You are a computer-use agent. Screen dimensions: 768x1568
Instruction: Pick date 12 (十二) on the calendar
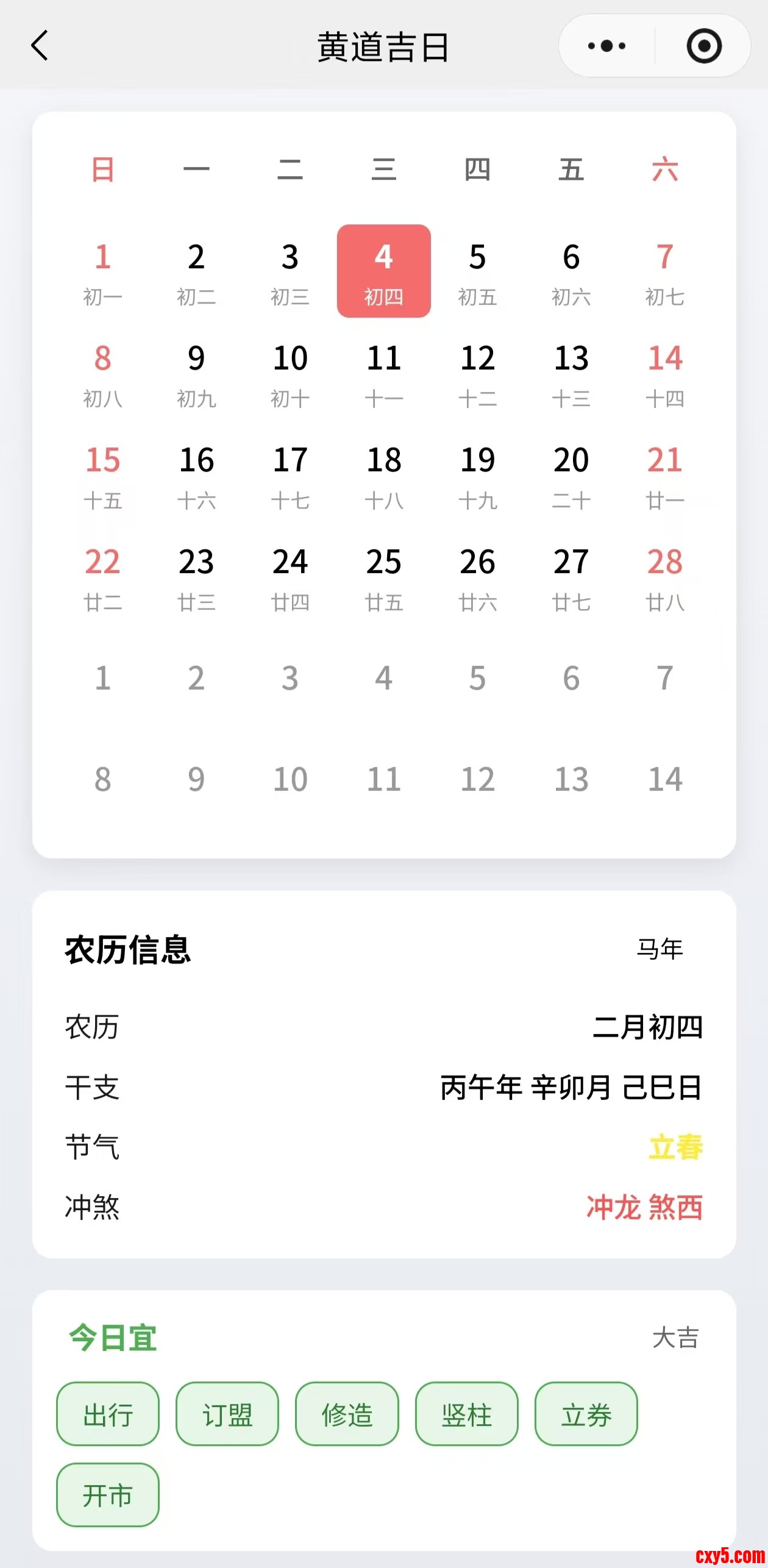(x=477, y=372)
